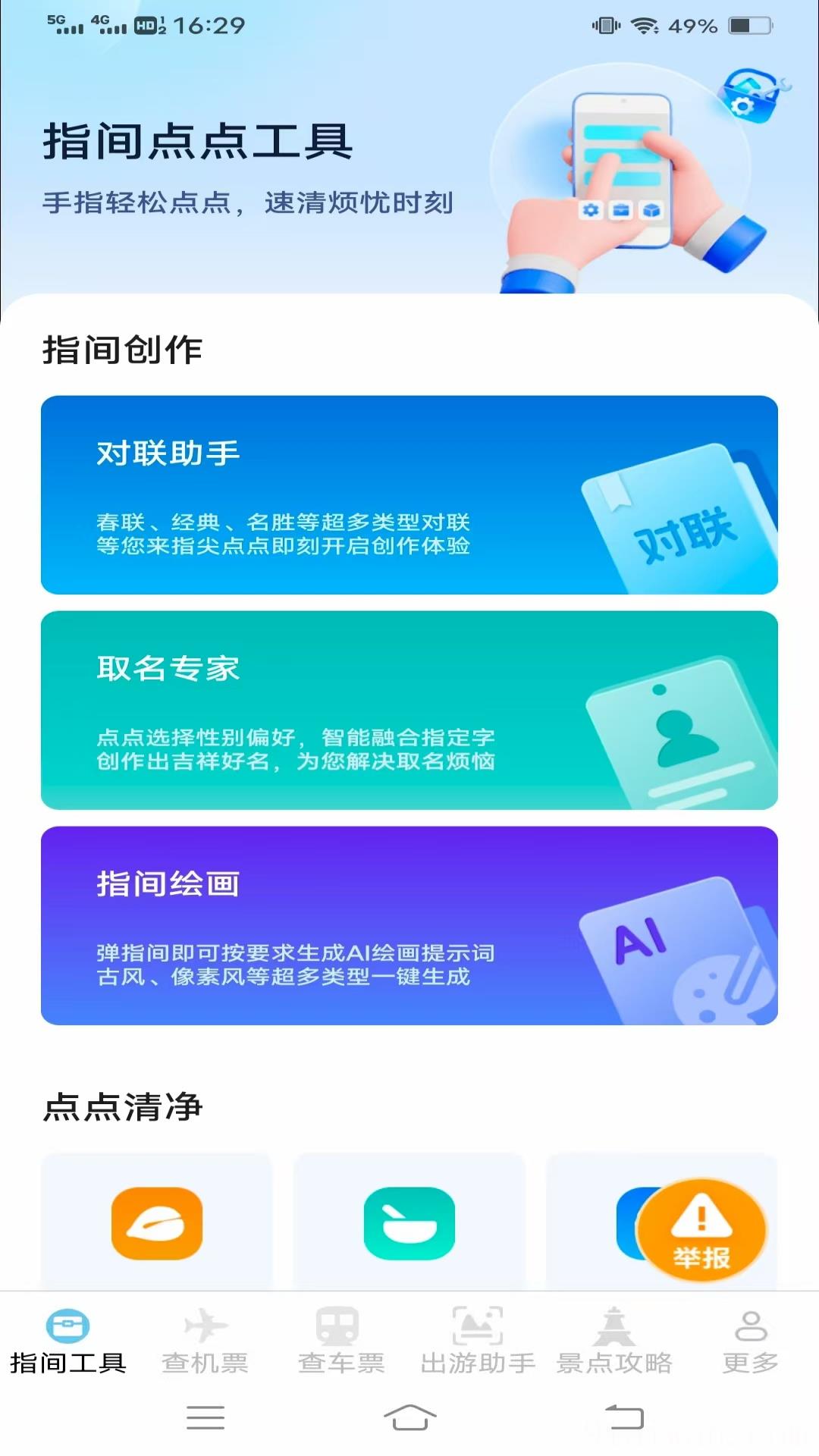Viewport: 819px width, 1456px height.
Task: Open the 景点攻略 tab
Action: coord(614,1341)
